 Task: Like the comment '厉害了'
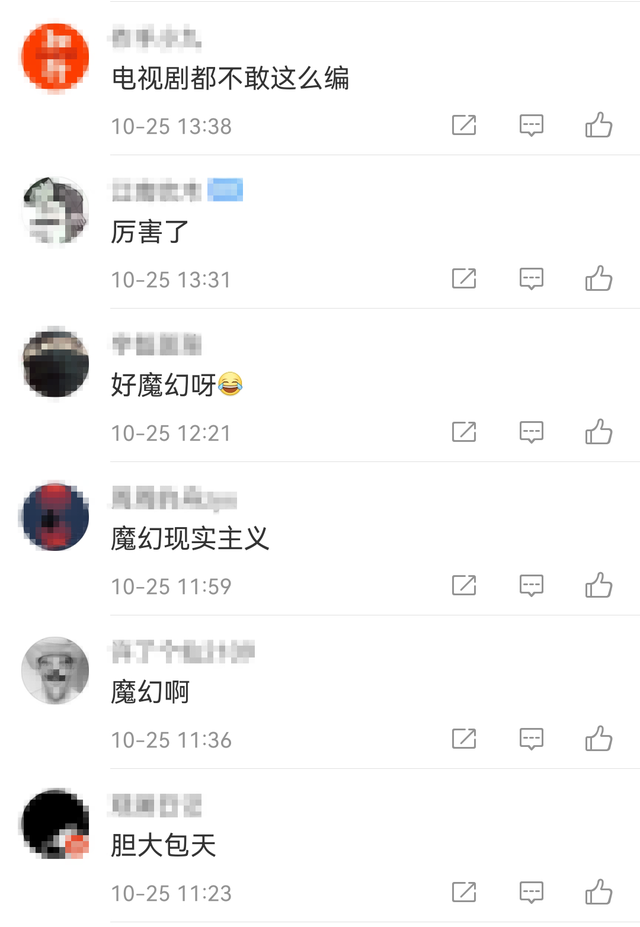[x=599, y=279]
